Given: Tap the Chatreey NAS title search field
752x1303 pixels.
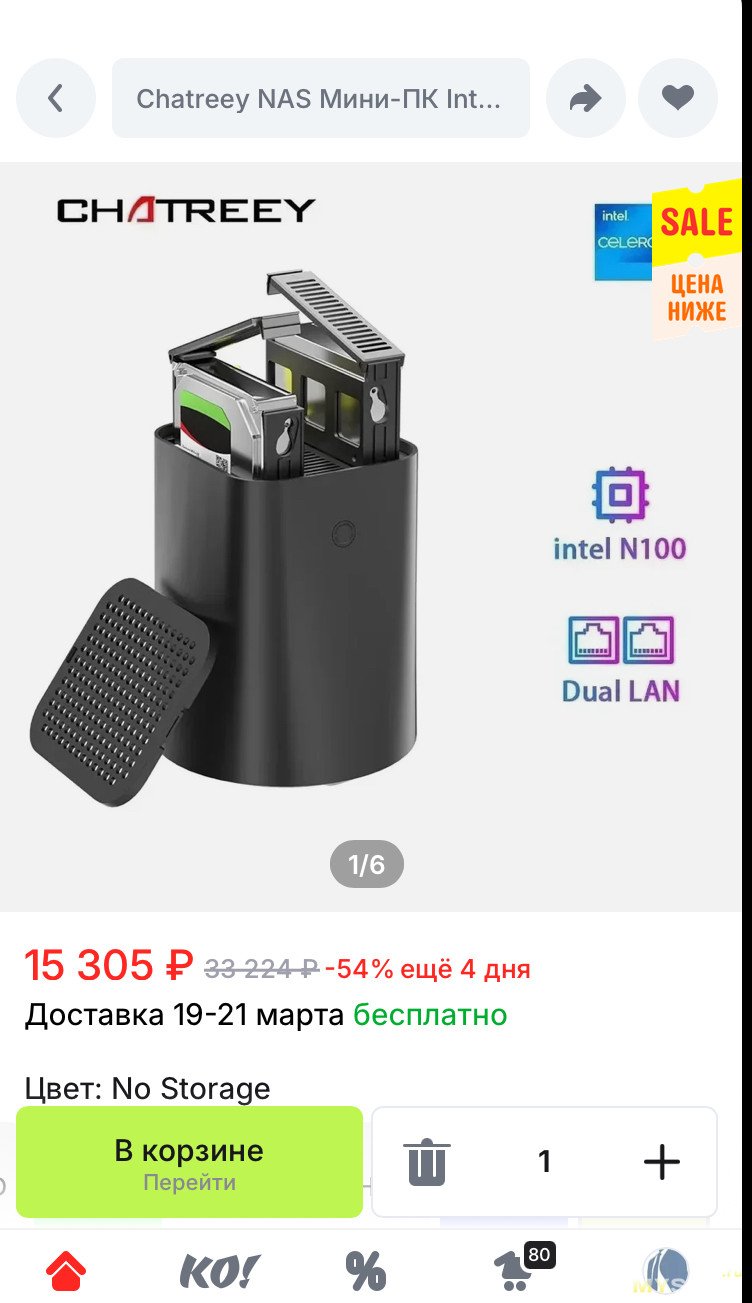Looking at the screenshot, I should click(x=320, y=98).
